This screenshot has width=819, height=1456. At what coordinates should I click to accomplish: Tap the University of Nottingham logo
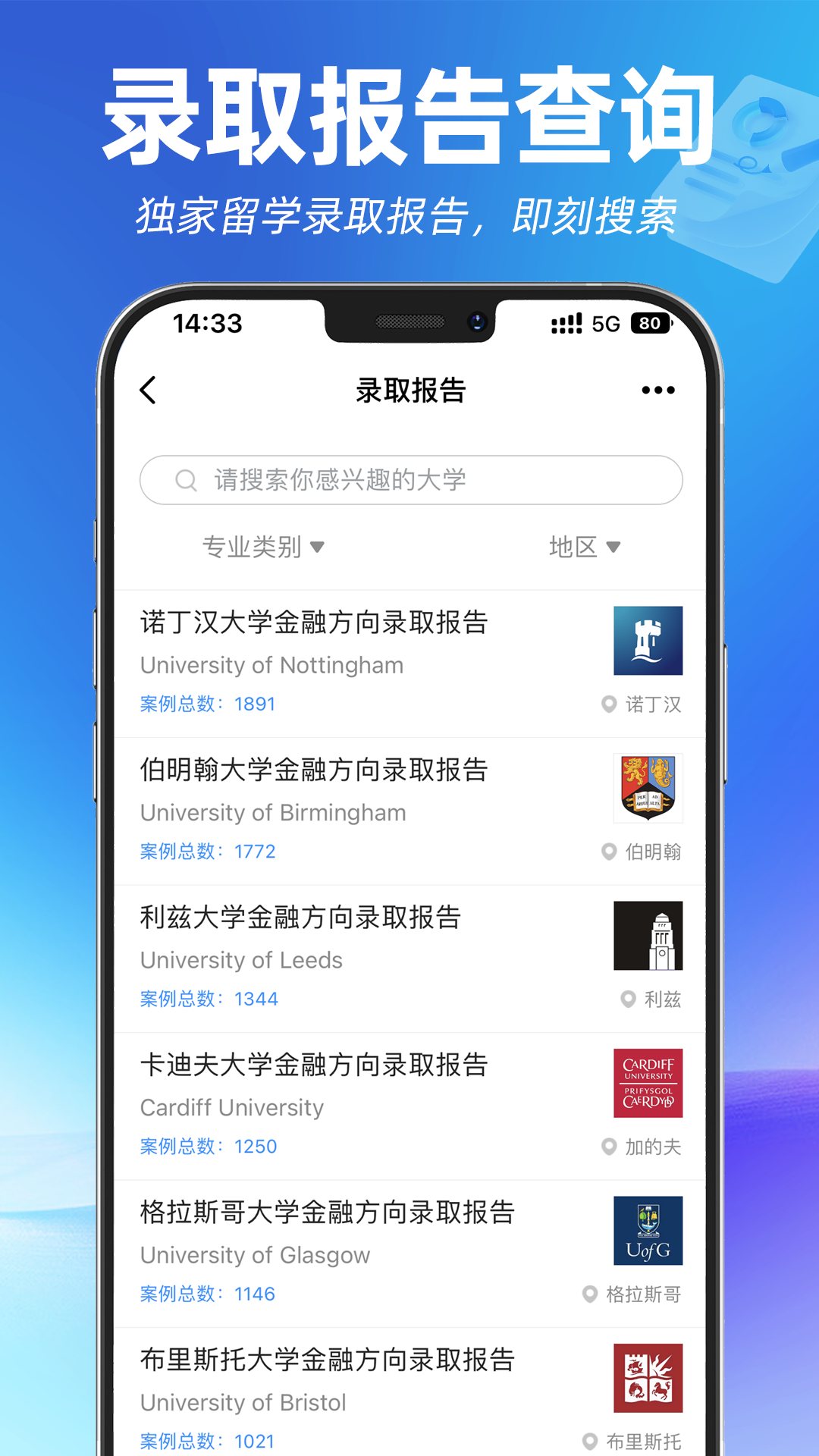click(x=648, y=641)
